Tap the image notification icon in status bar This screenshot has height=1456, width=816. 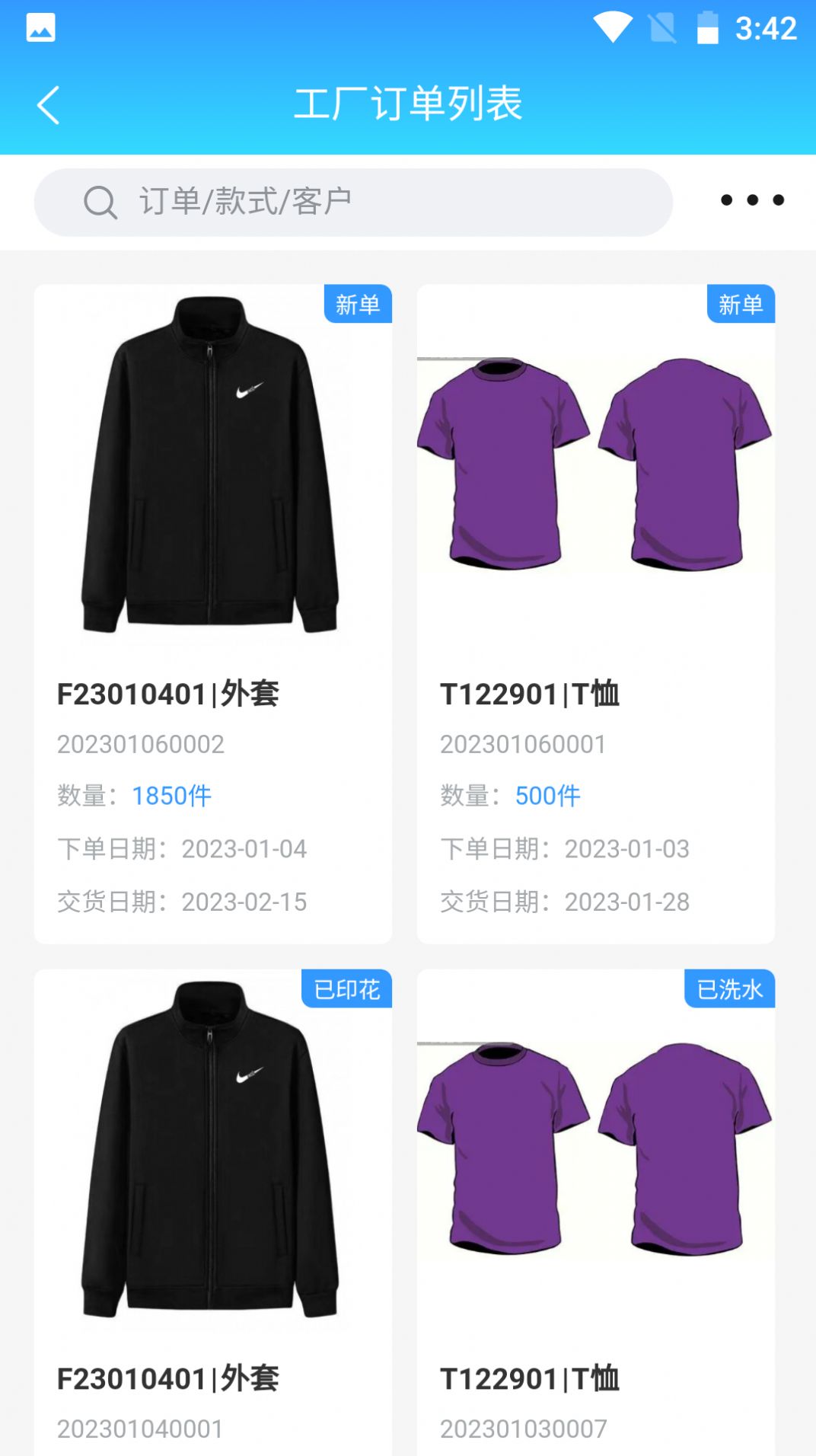(42, 27)
